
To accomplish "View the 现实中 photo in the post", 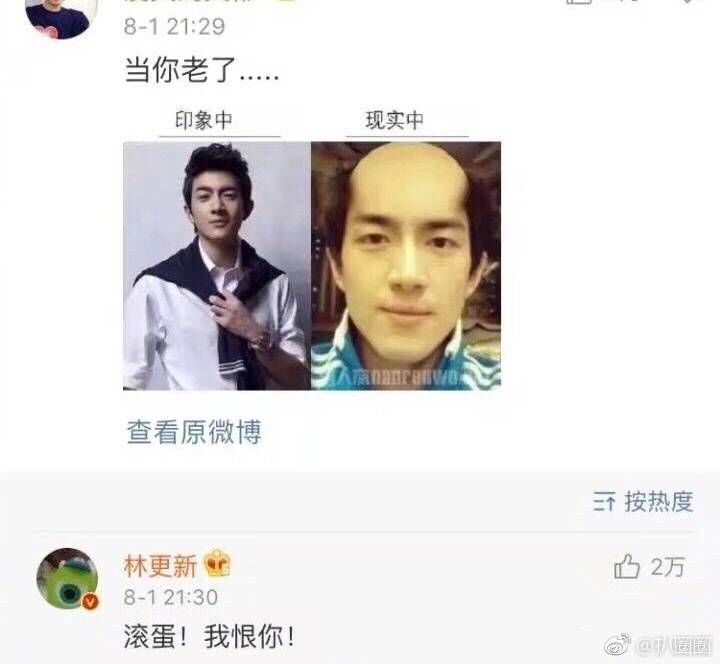I will click(405, 265).
